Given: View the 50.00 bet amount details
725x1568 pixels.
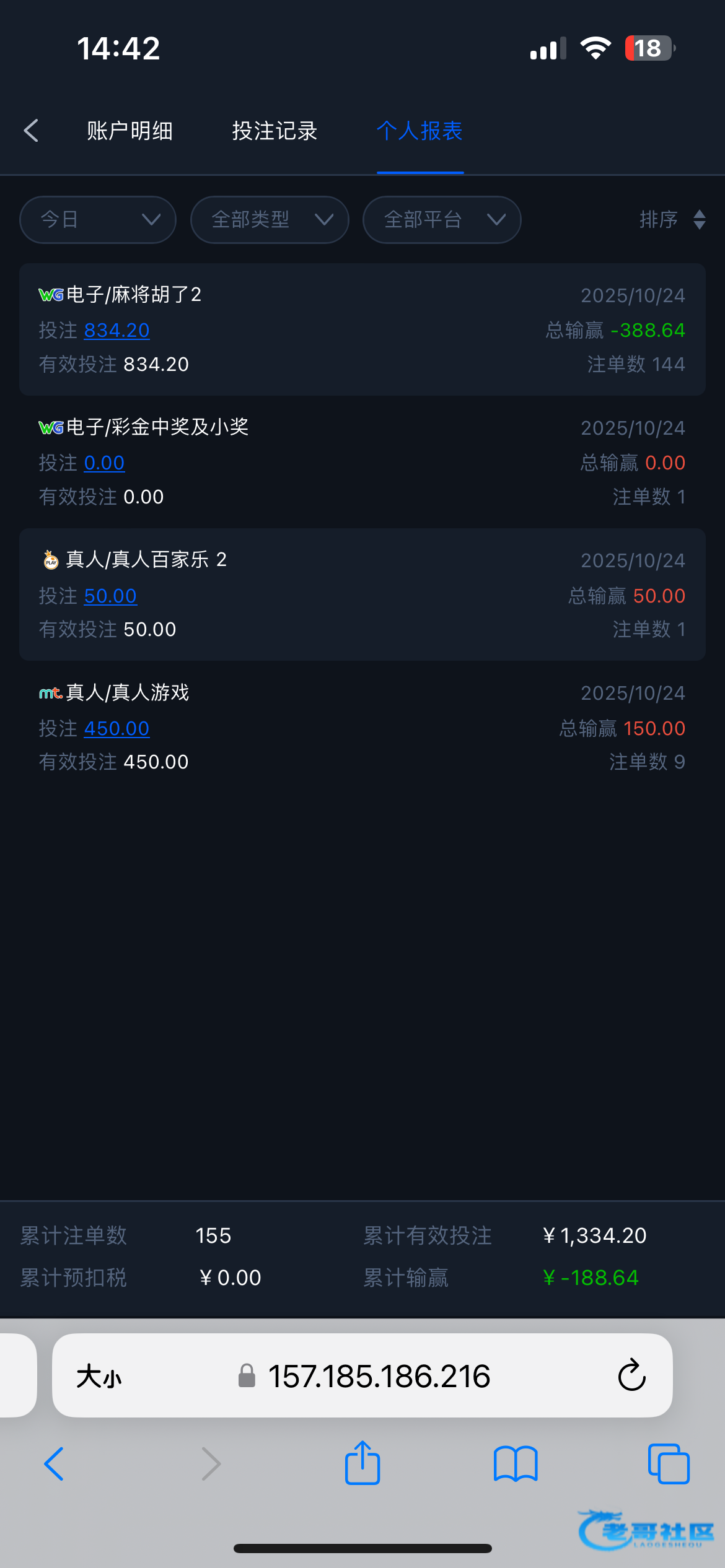Looking at the screenshot, I should coord(110,596).
